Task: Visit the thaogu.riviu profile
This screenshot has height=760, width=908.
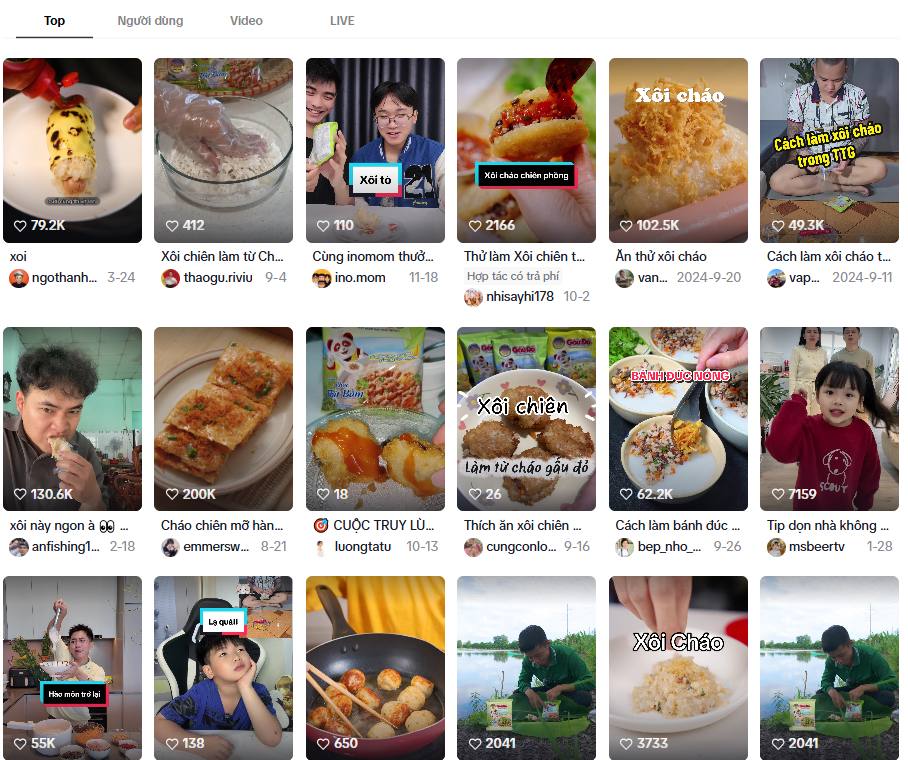Action: 218,278
